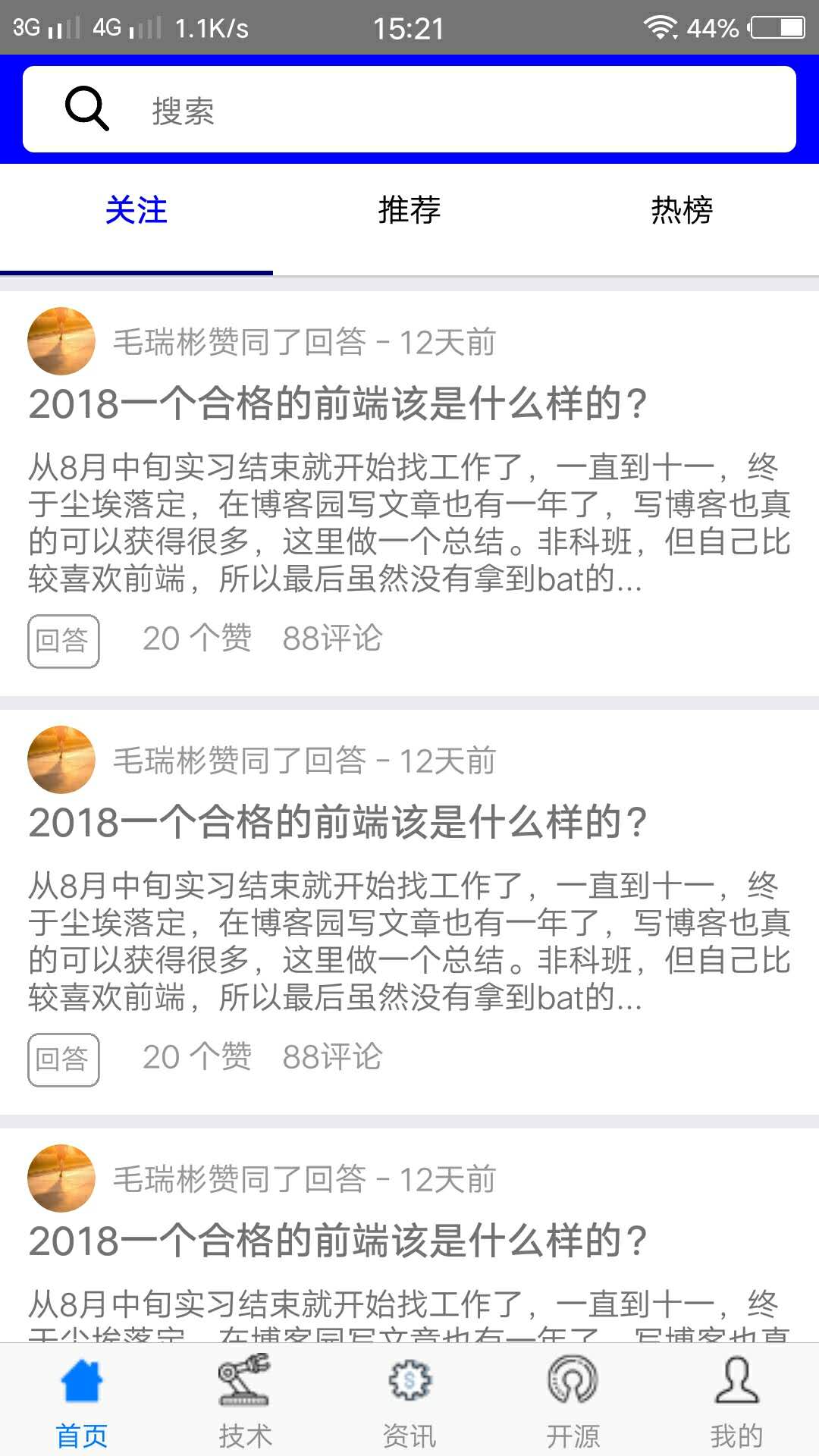Tap the magnifying glass search icon
Image resolution: width=819 pixels, height=1456 pixels.
point(86,108)
